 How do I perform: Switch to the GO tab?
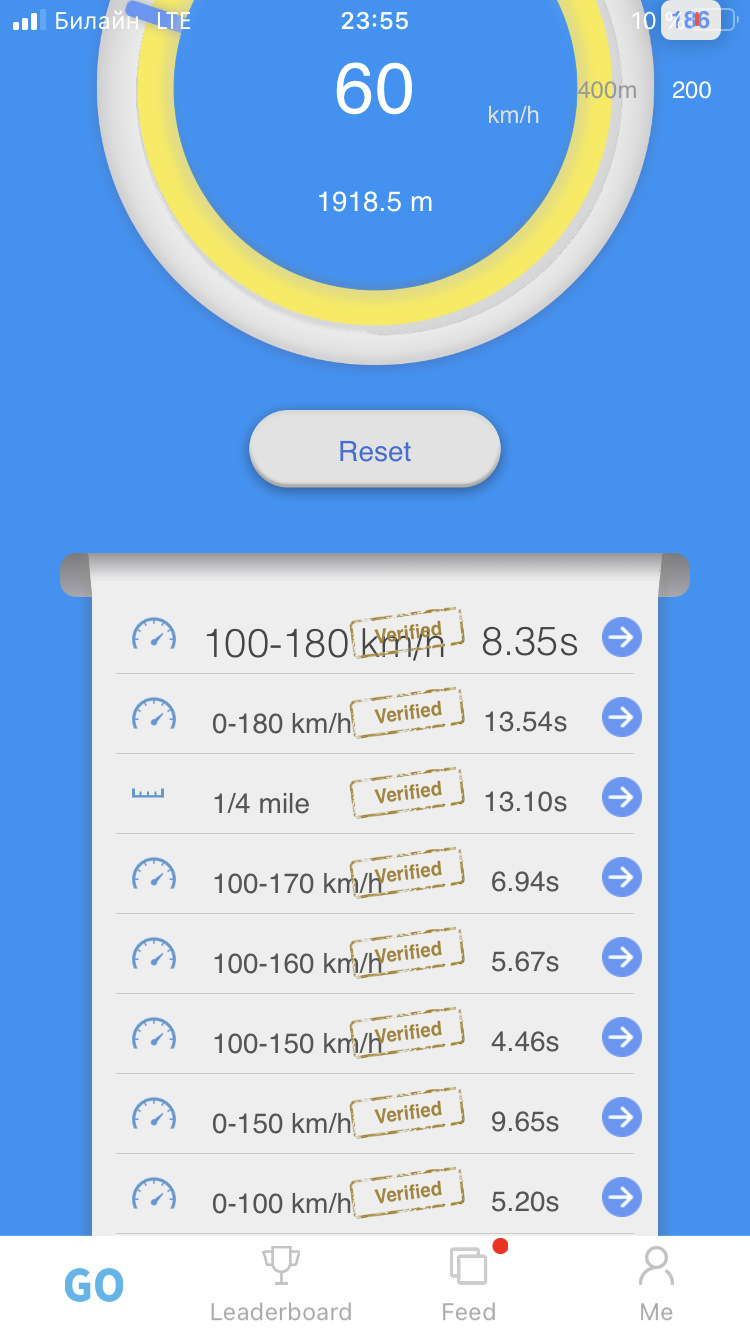(x=94, y=1286)
